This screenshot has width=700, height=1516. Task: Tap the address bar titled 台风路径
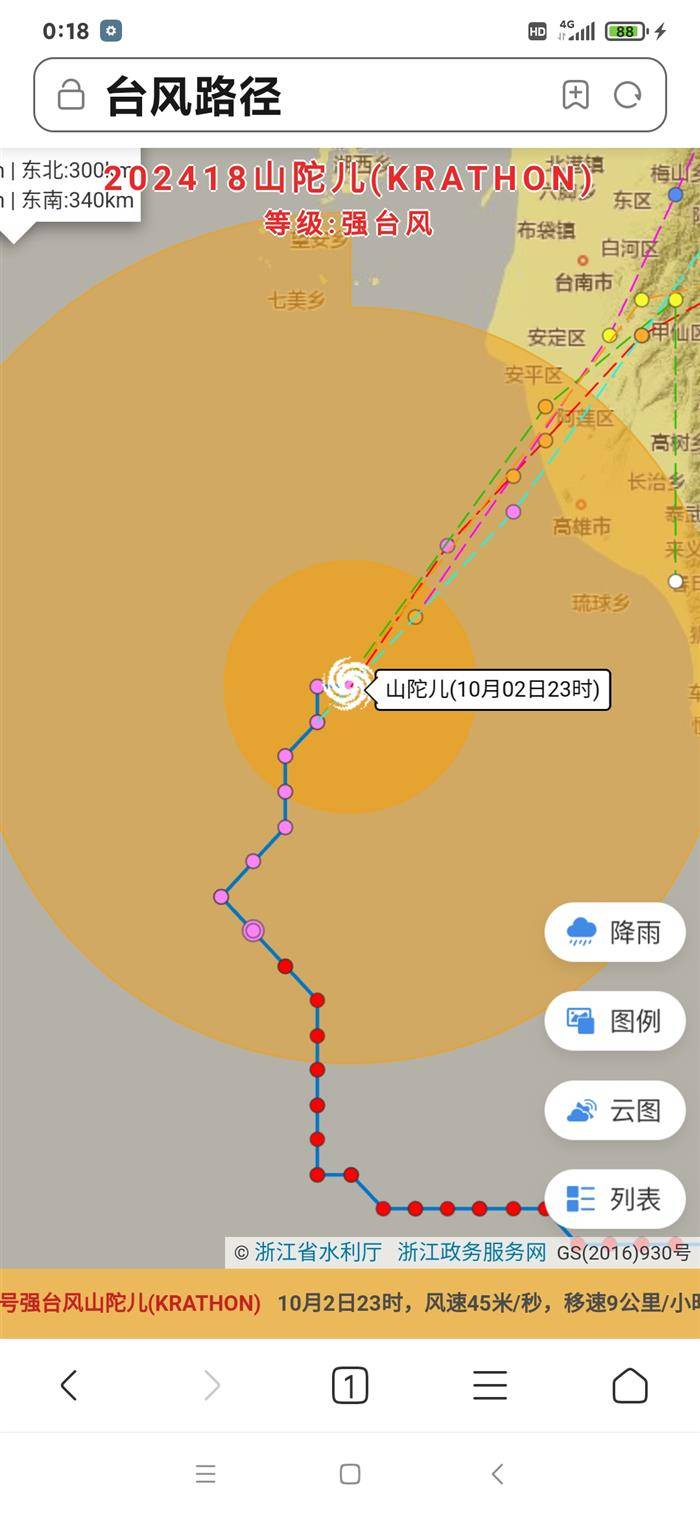click(300, 96)
